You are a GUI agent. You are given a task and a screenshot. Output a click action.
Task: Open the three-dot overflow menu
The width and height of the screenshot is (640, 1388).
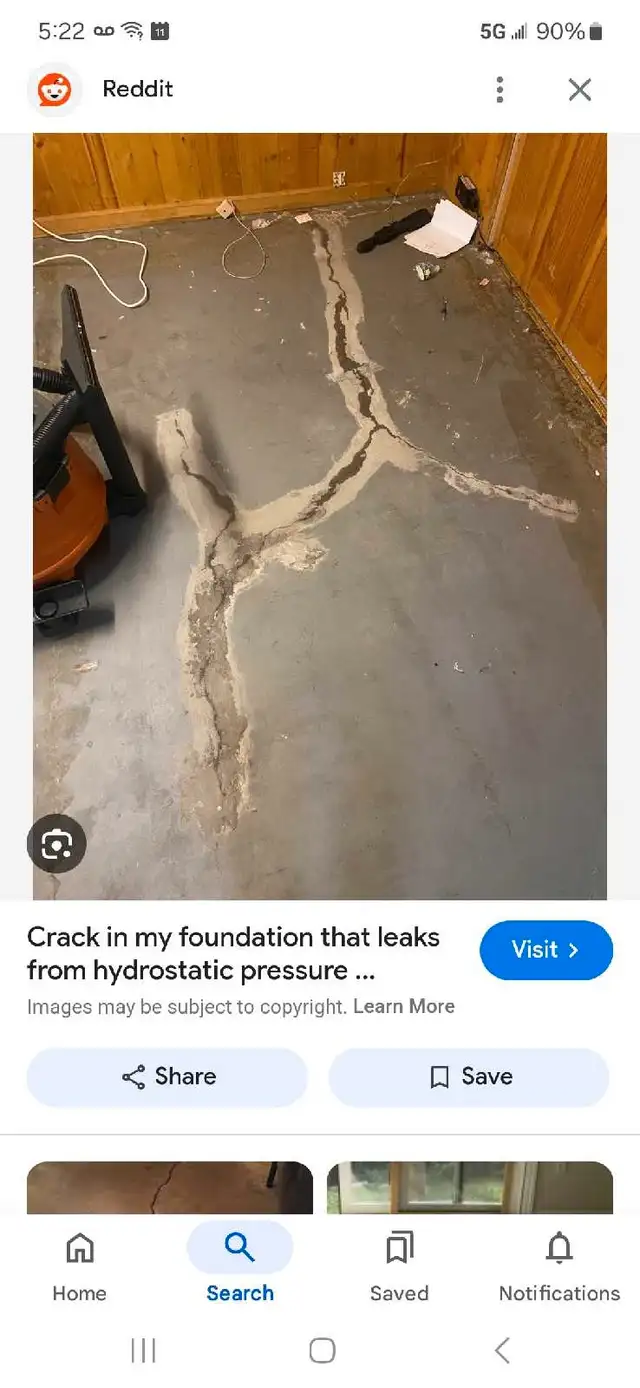(499, 90)
